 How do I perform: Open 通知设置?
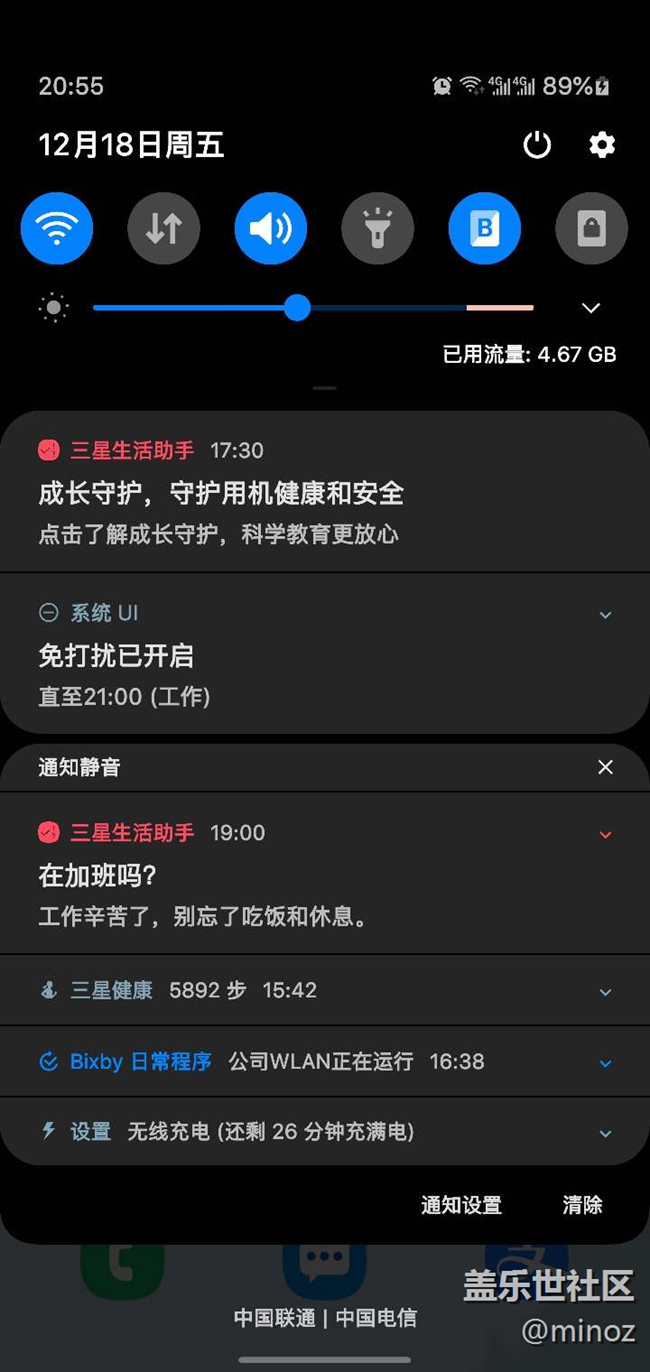pos(461,1205)
